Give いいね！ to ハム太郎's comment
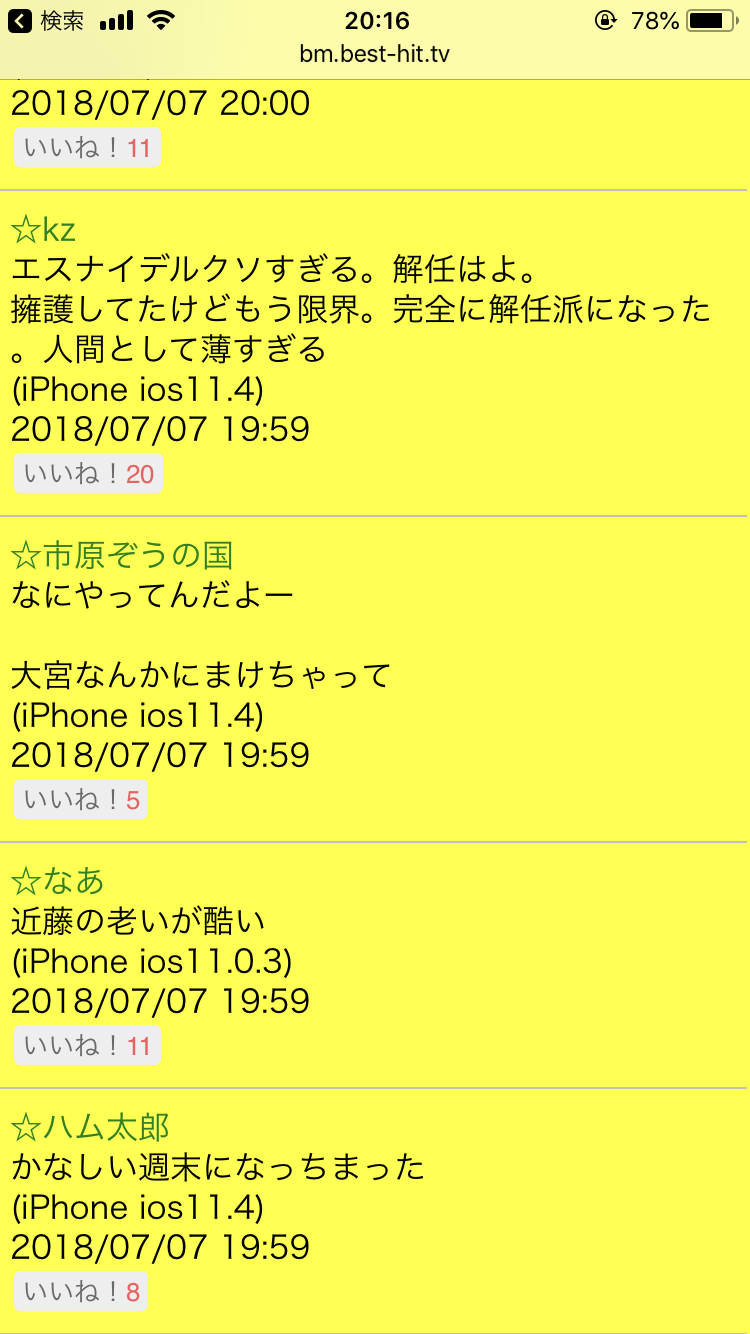Screen dimensions: 750x1334 click(x=80, y=1292)
